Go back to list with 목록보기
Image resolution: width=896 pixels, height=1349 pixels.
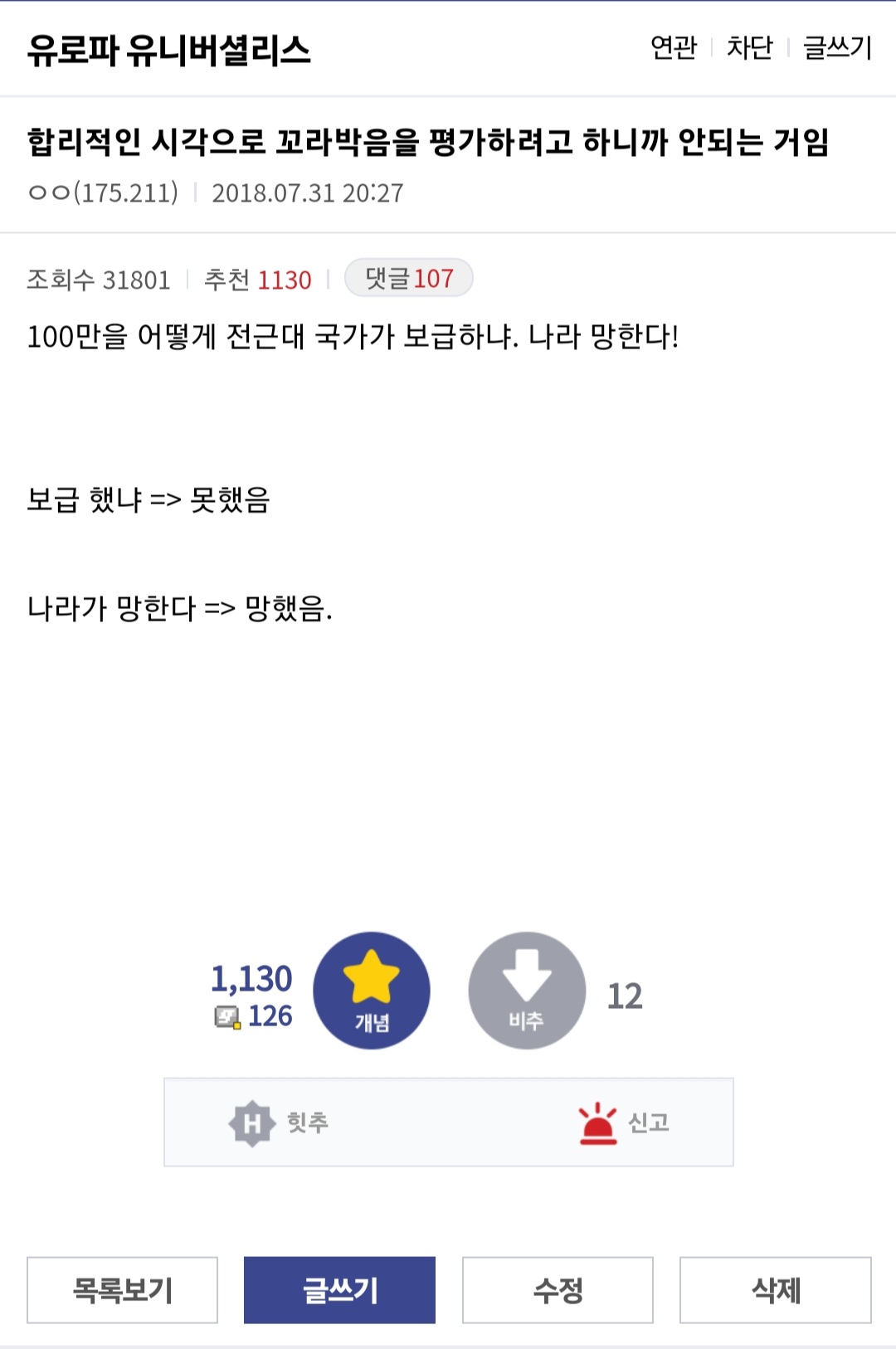click(123, 1290)
